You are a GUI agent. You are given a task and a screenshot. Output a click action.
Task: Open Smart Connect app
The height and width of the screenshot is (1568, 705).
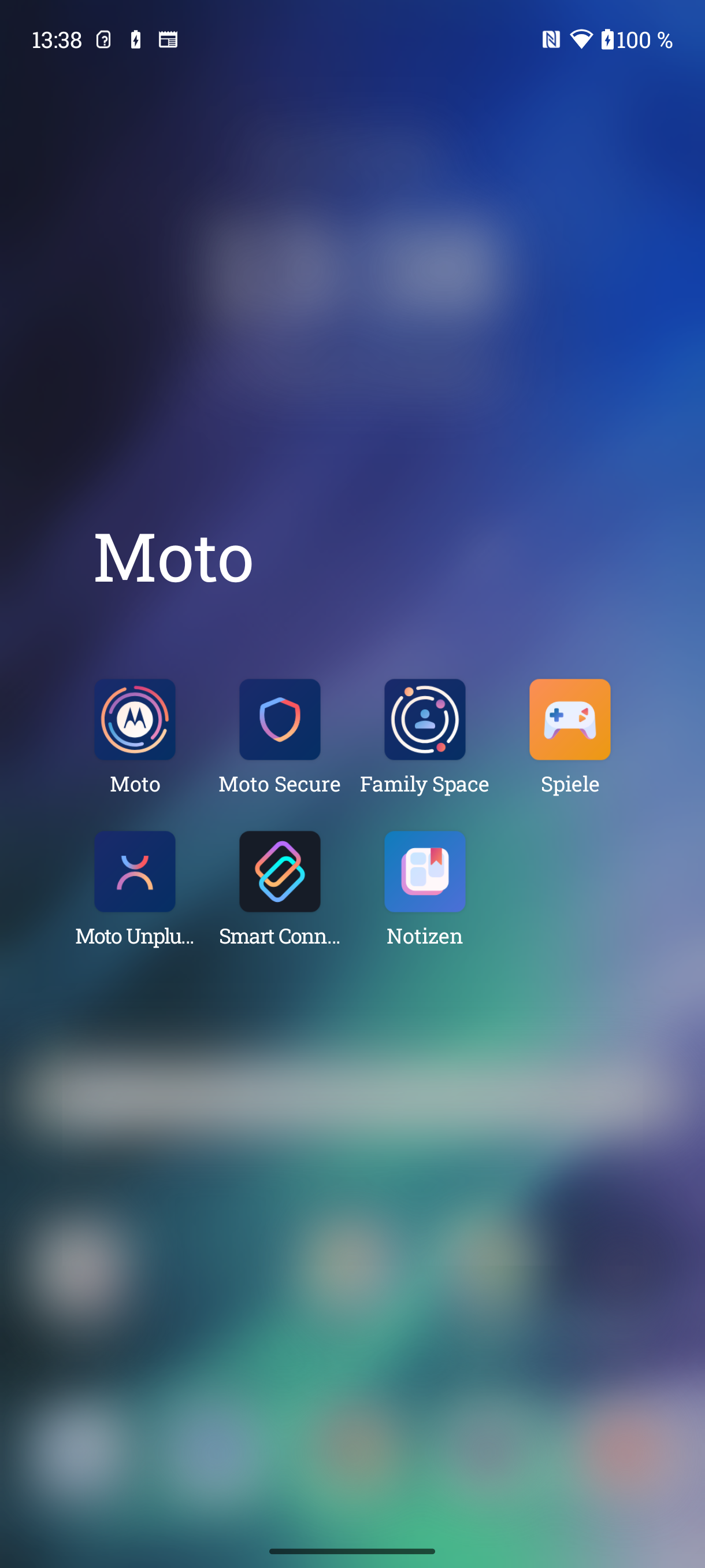click(x=279, y=871)
